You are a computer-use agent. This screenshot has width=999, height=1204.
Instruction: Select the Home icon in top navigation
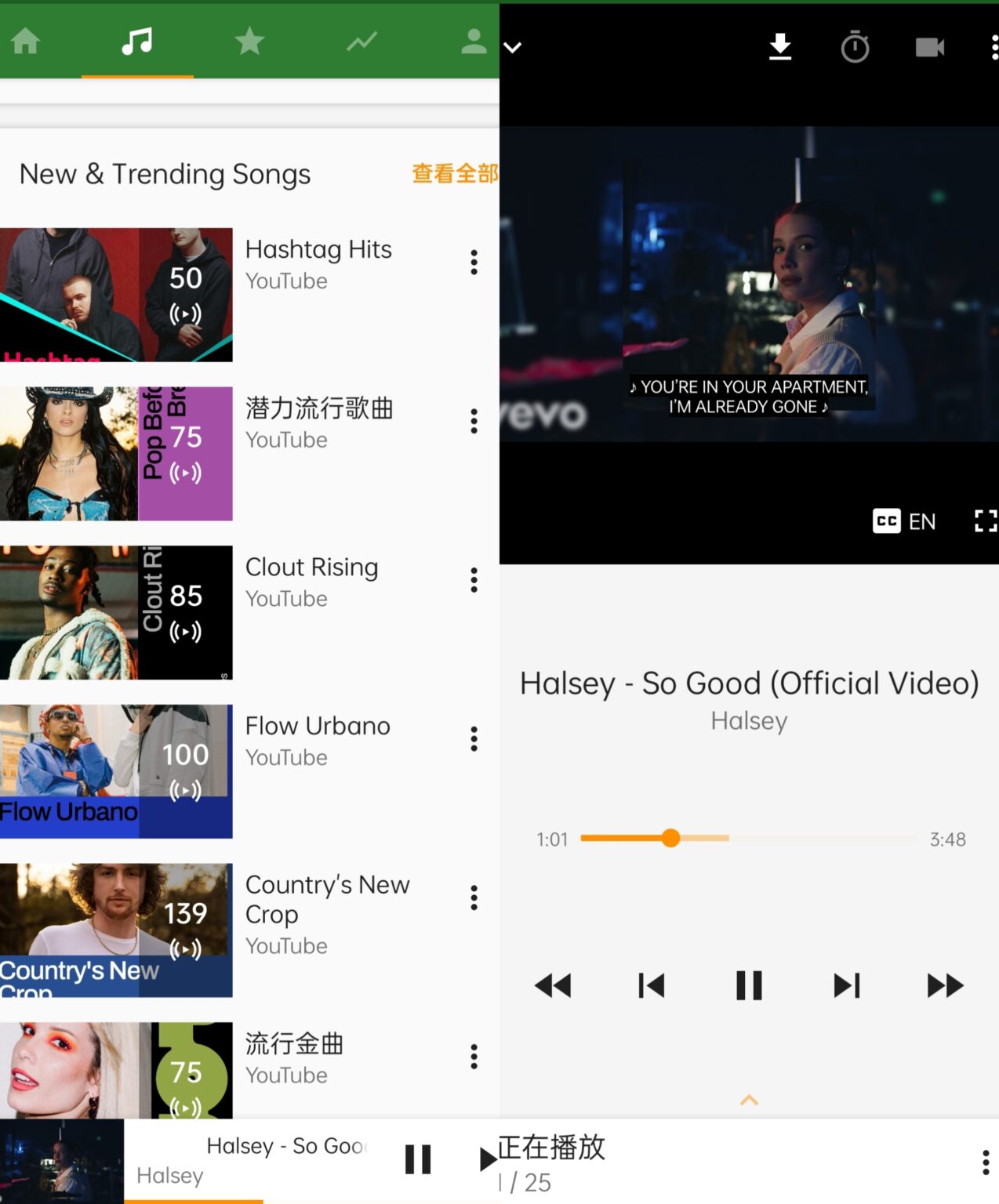(x=26, y=42)
